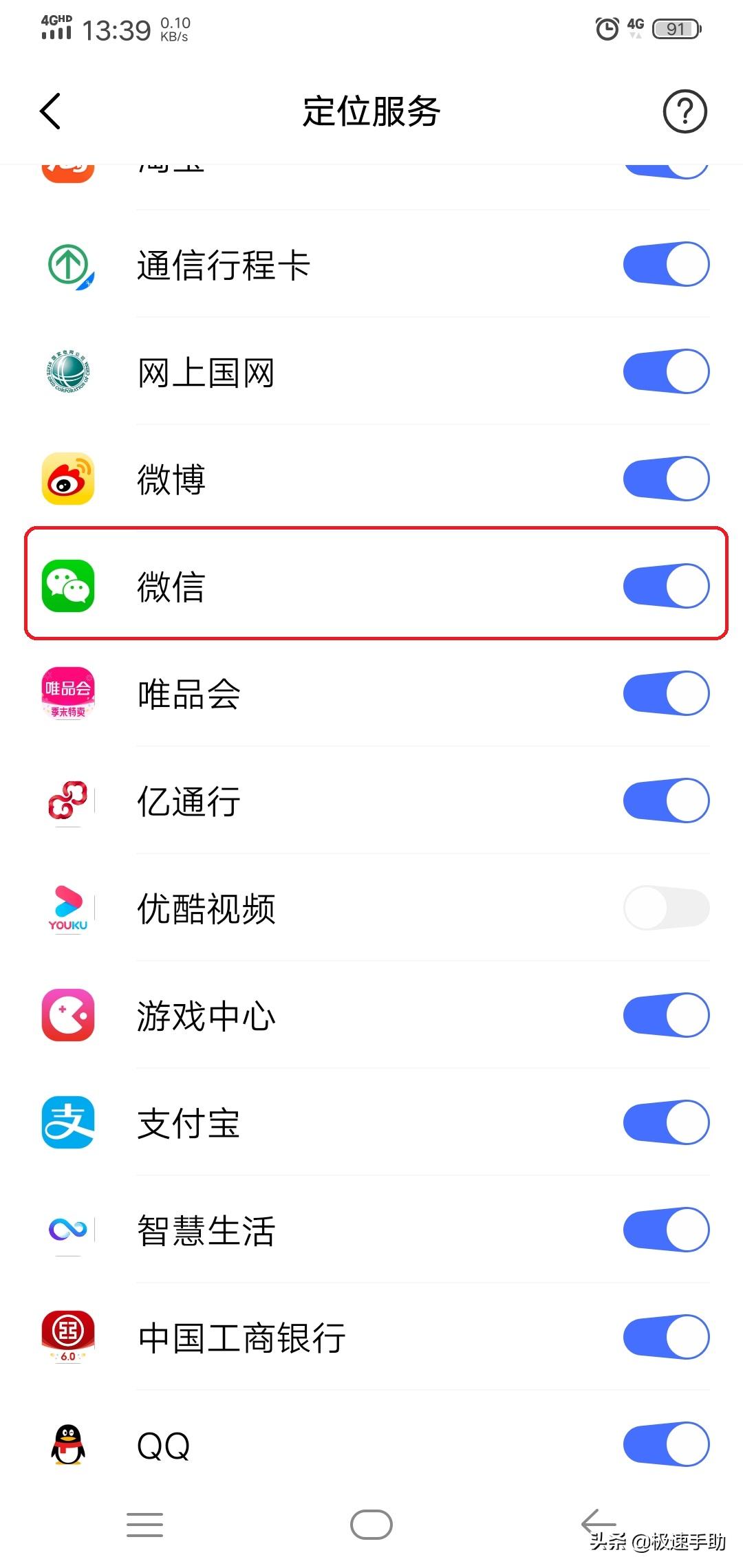Screen dimensions: 743x1568
Task: Go back using the top-left arrow
Action: pos(50,111)
